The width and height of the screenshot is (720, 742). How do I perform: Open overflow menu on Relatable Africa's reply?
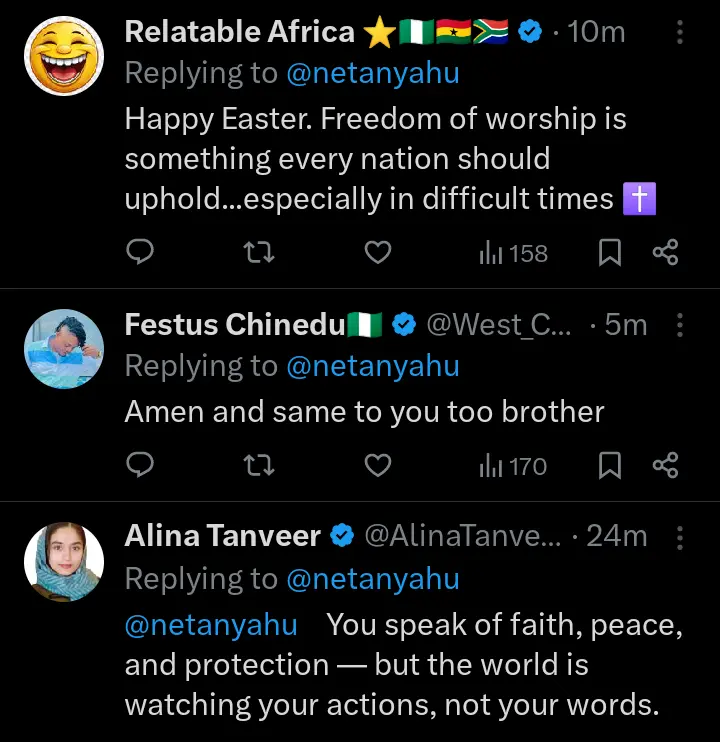[680, 33]
